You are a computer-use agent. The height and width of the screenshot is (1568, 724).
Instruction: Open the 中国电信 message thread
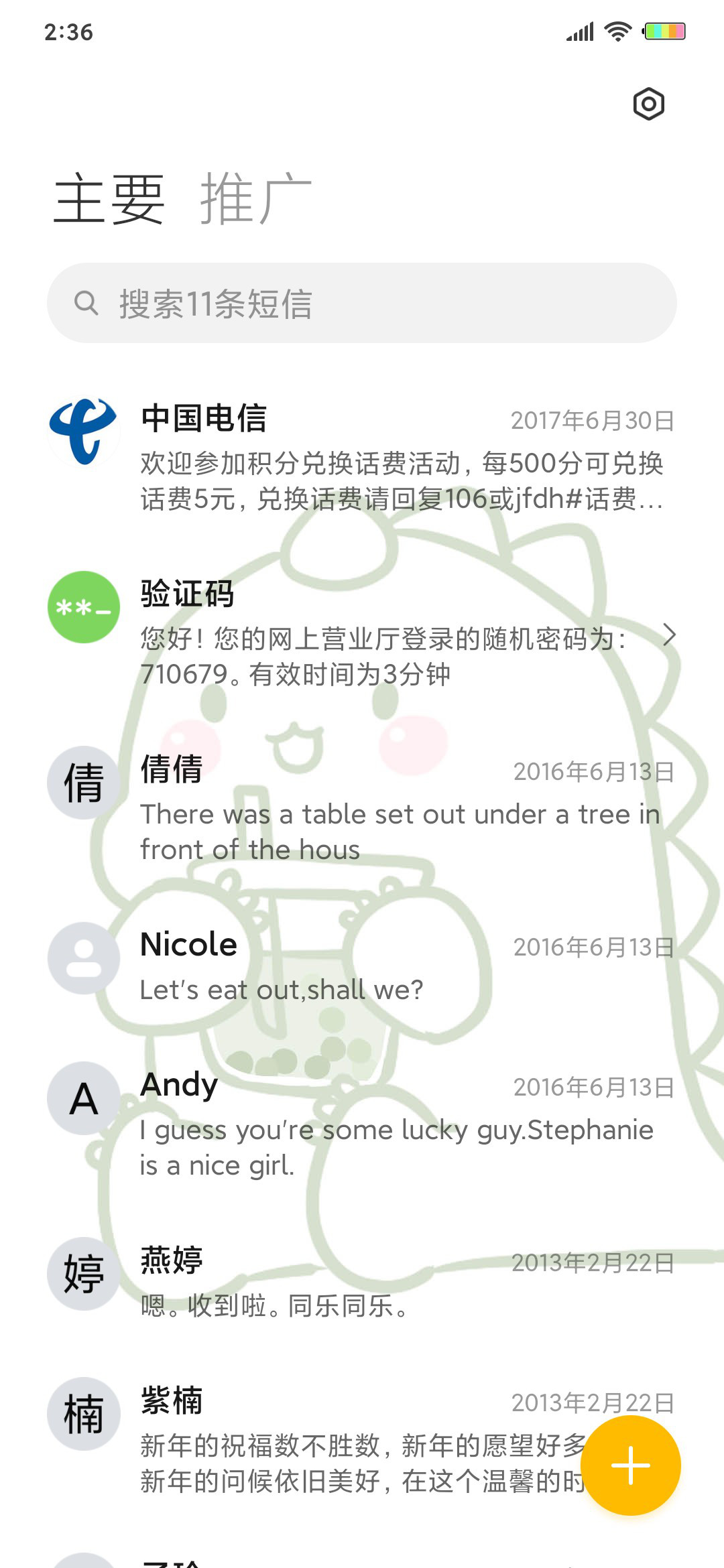point(362,457)
